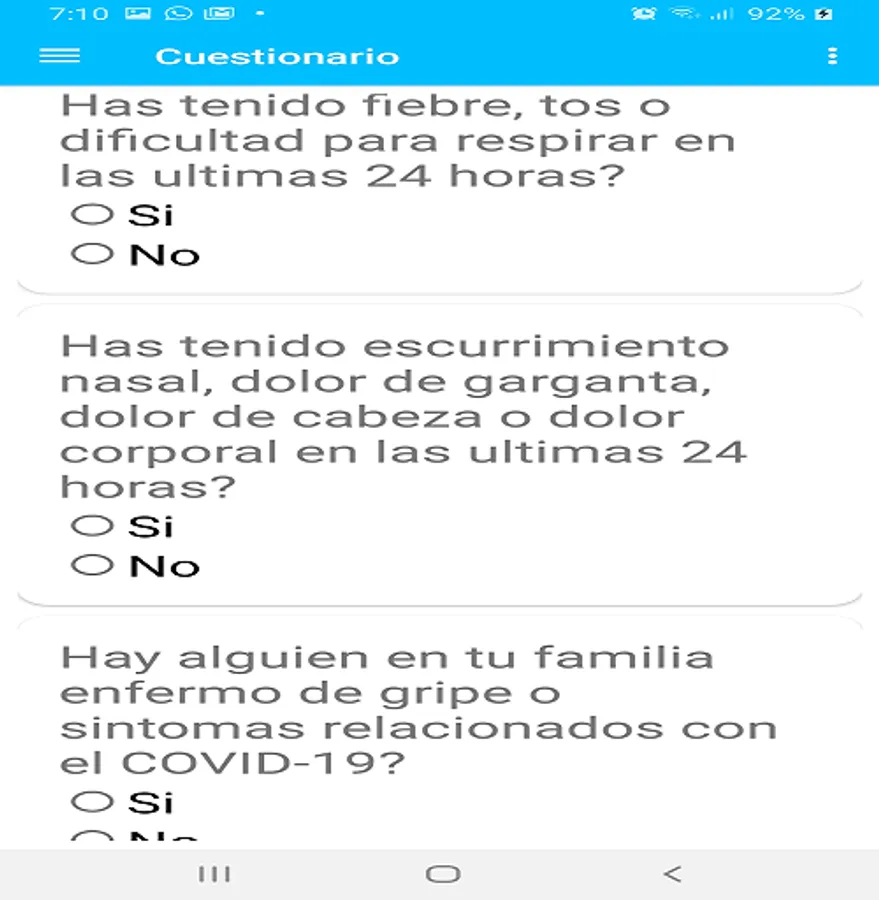Open the overflow menu in app bar
The width and height of the screenshot is (879, 900).
coord(832,57)
